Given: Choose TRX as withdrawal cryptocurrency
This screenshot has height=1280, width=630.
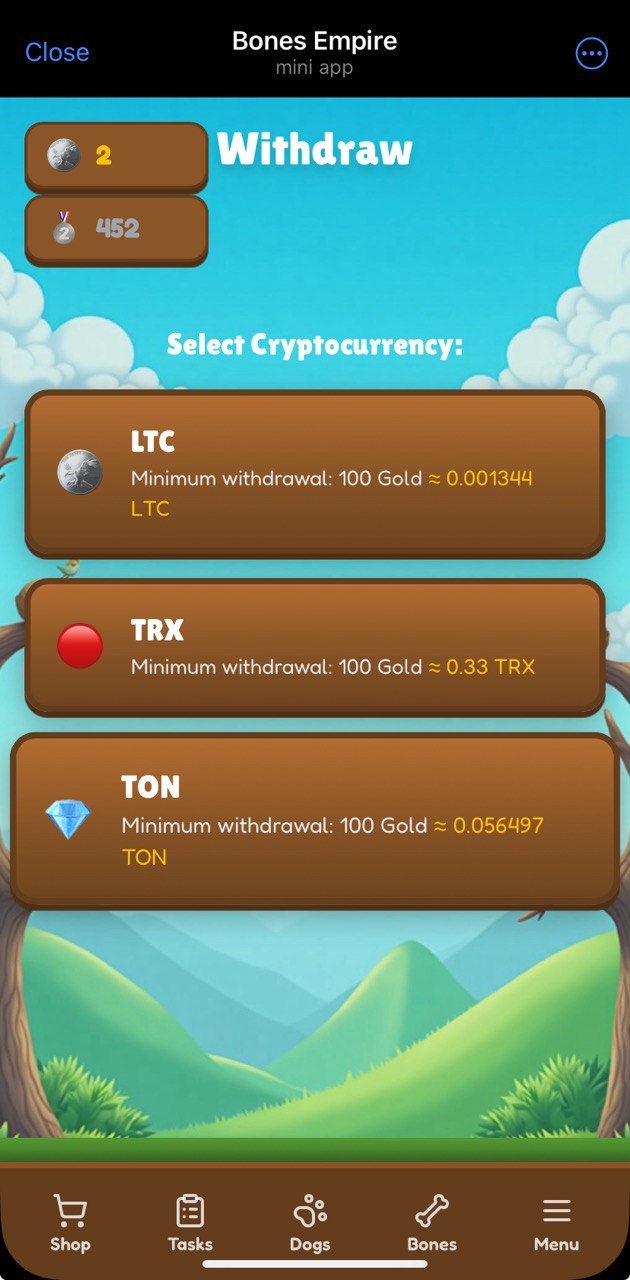Looking at the screenshot, I should coord(315,647).
